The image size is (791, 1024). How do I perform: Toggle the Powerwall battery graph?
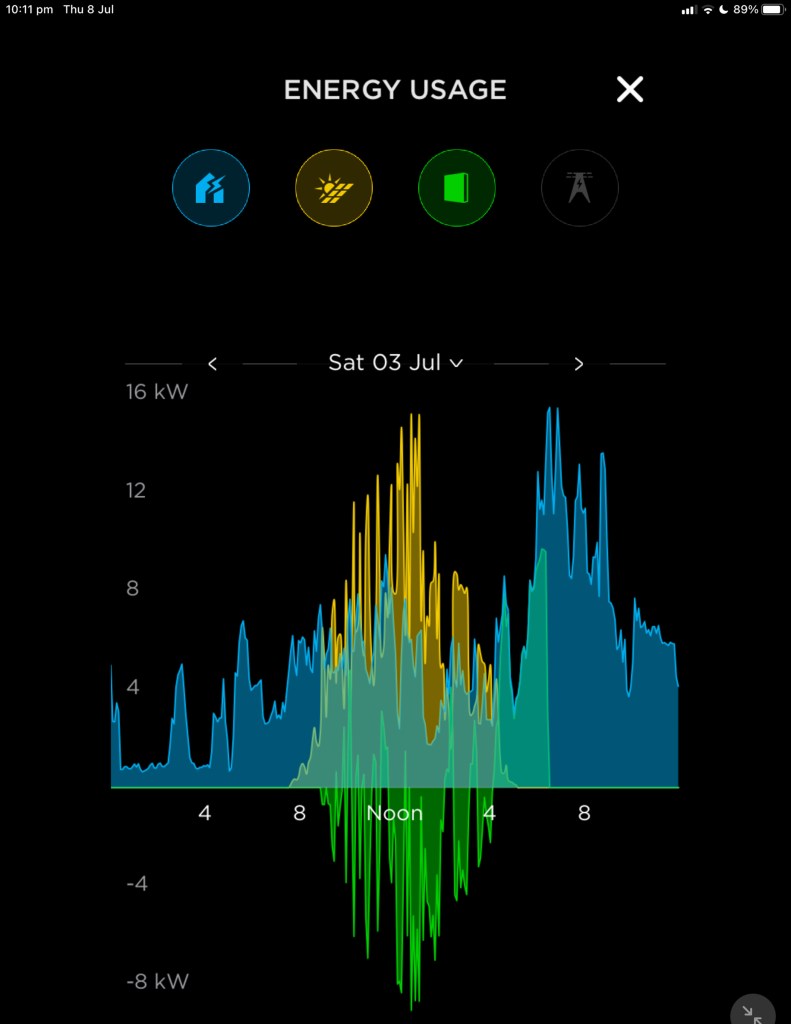pyautogui.click(x=457, y=188)
